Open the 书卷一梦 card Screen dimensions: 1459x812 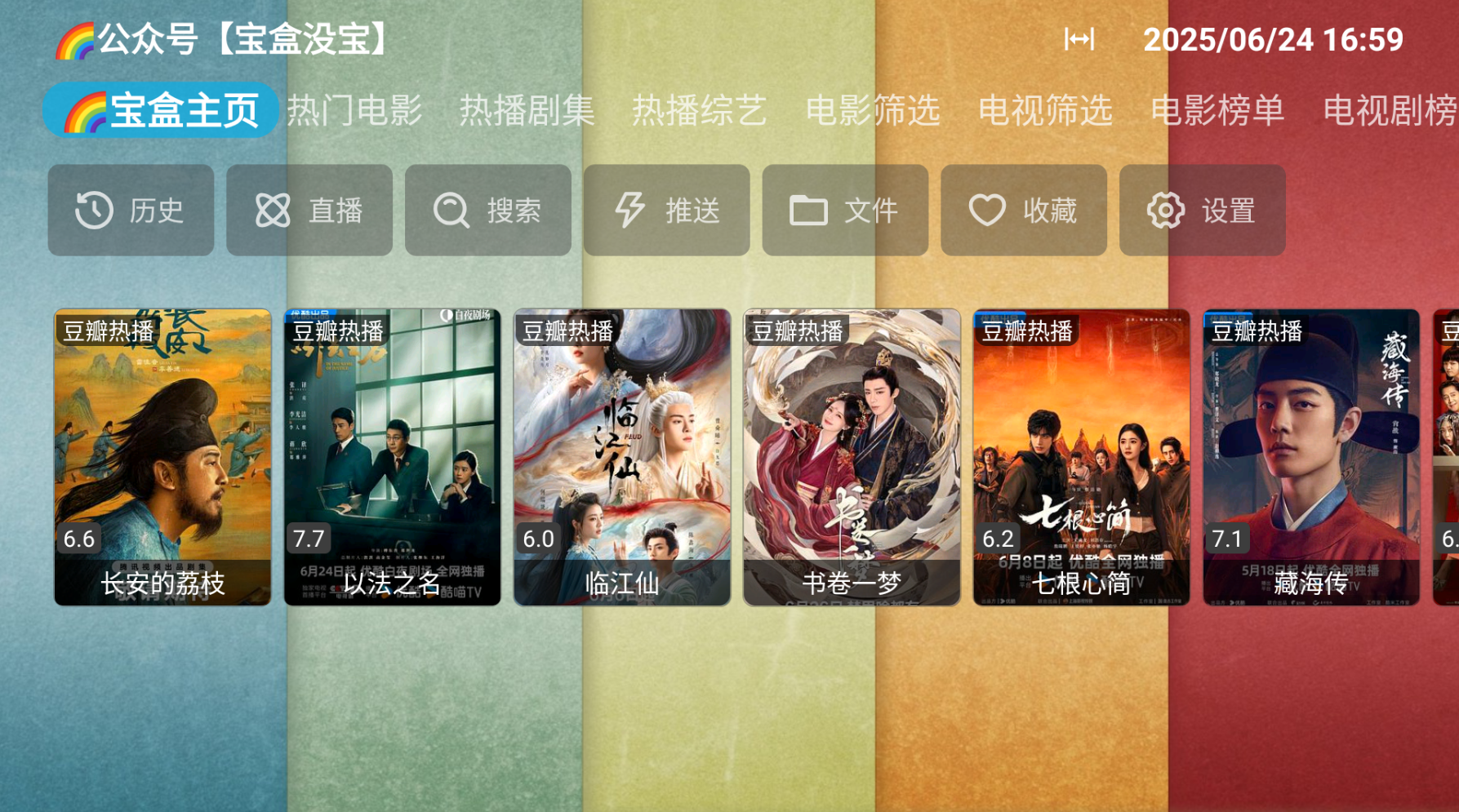click(852, 457)
